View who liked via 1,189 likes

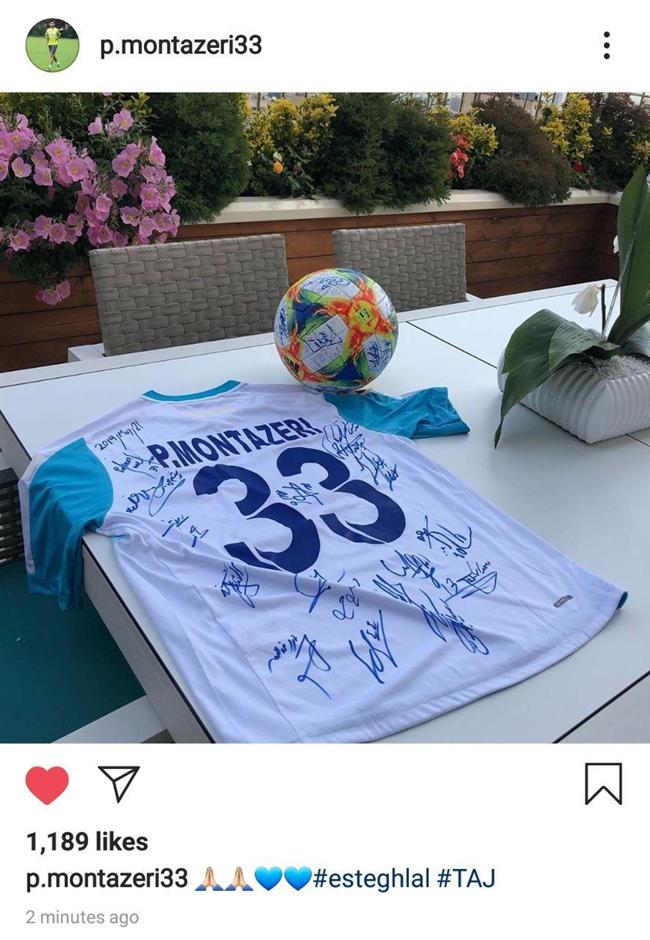(87, 842)
